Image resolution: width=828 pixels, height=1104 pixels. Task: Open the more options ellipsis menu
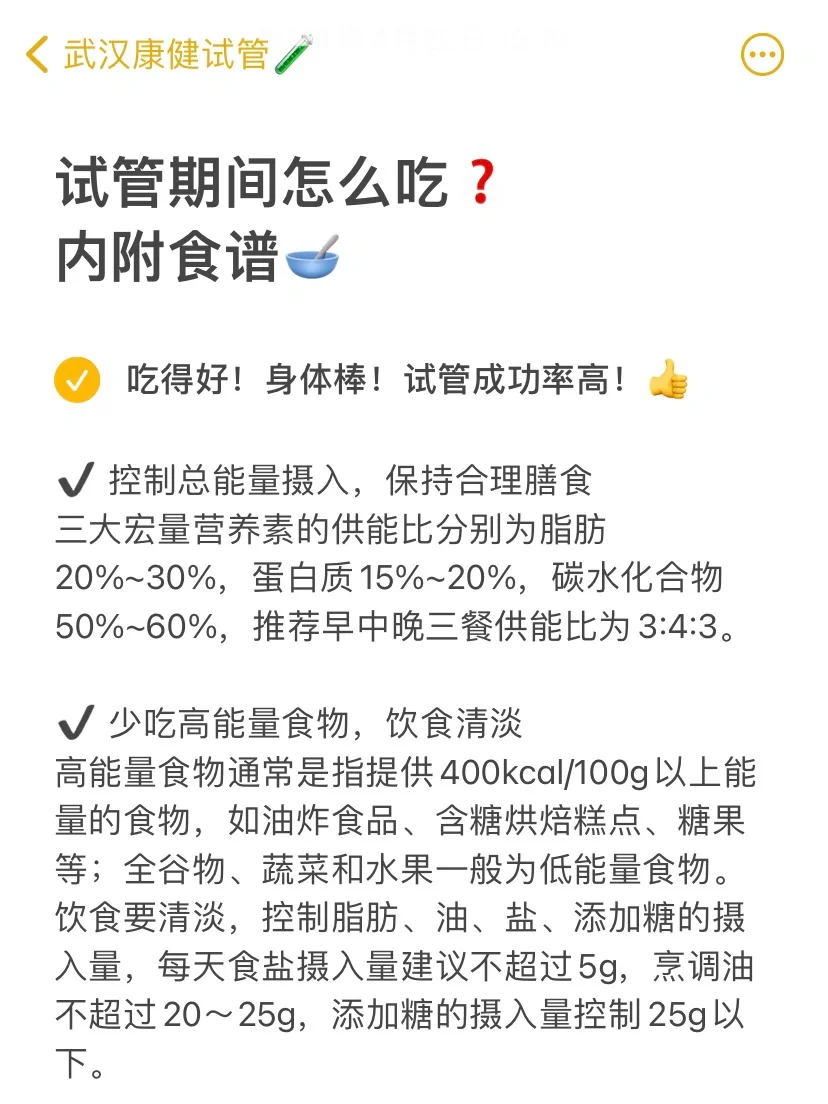(x=762, y=55)
